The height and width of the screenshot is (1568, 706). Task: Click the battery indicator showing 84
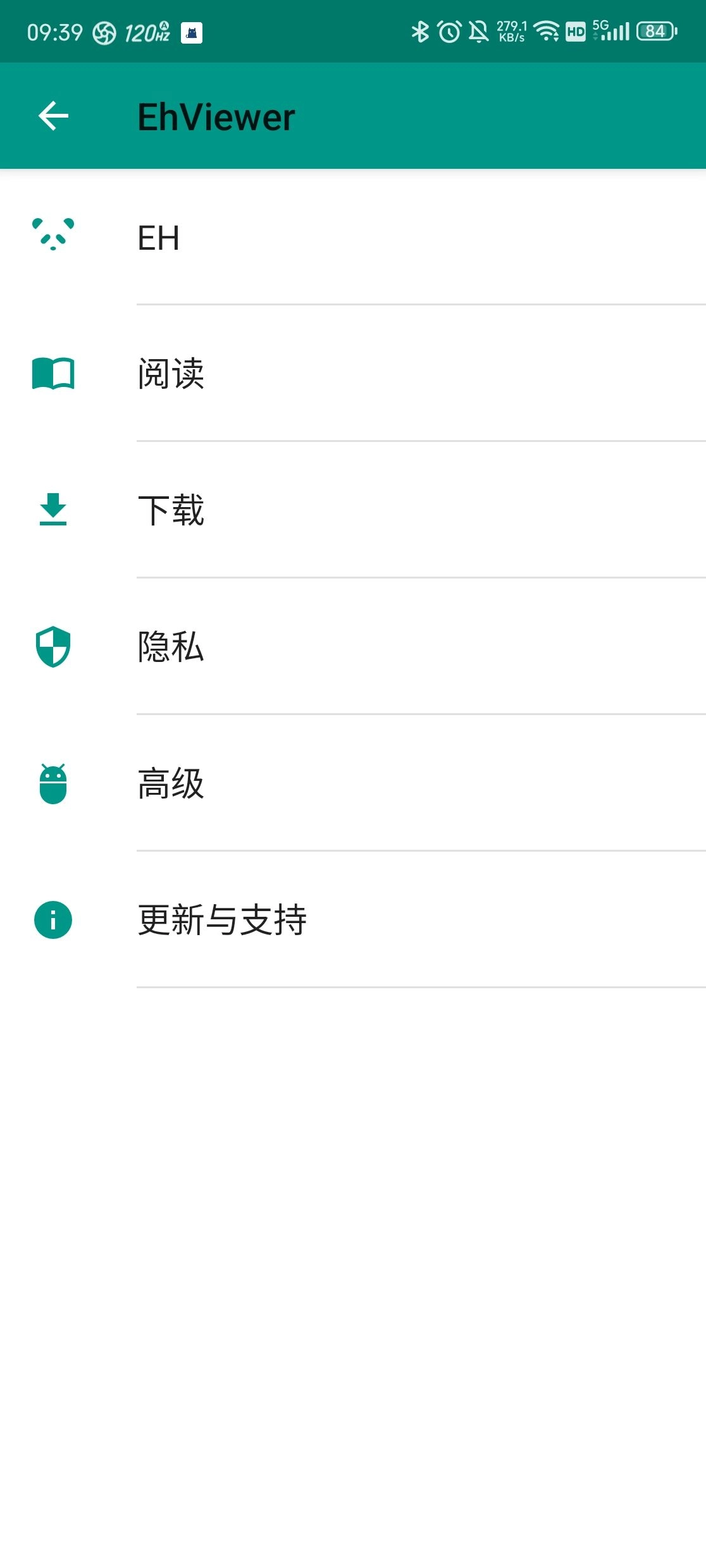[x=655, y=30]
